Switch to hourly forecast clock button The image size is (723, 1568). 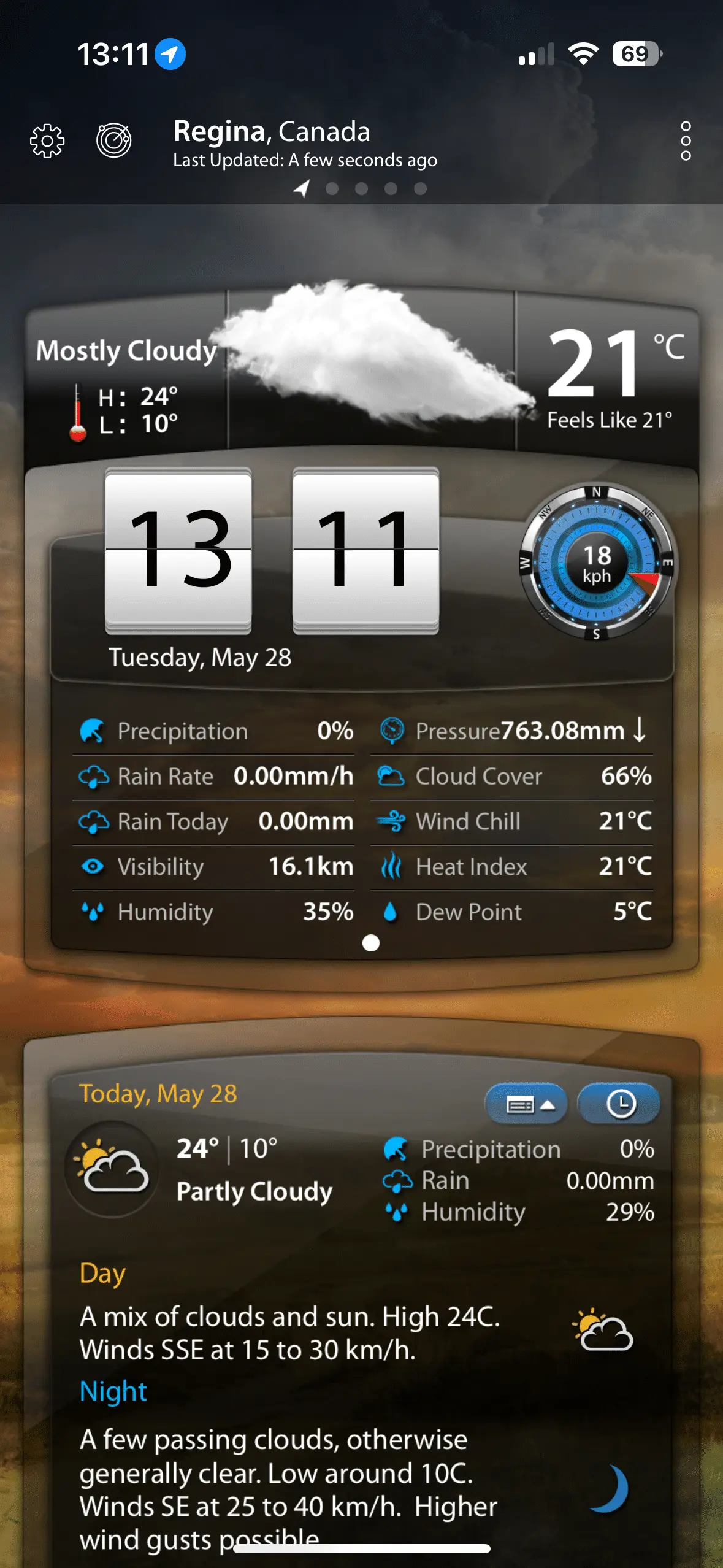click(619, 1105)
